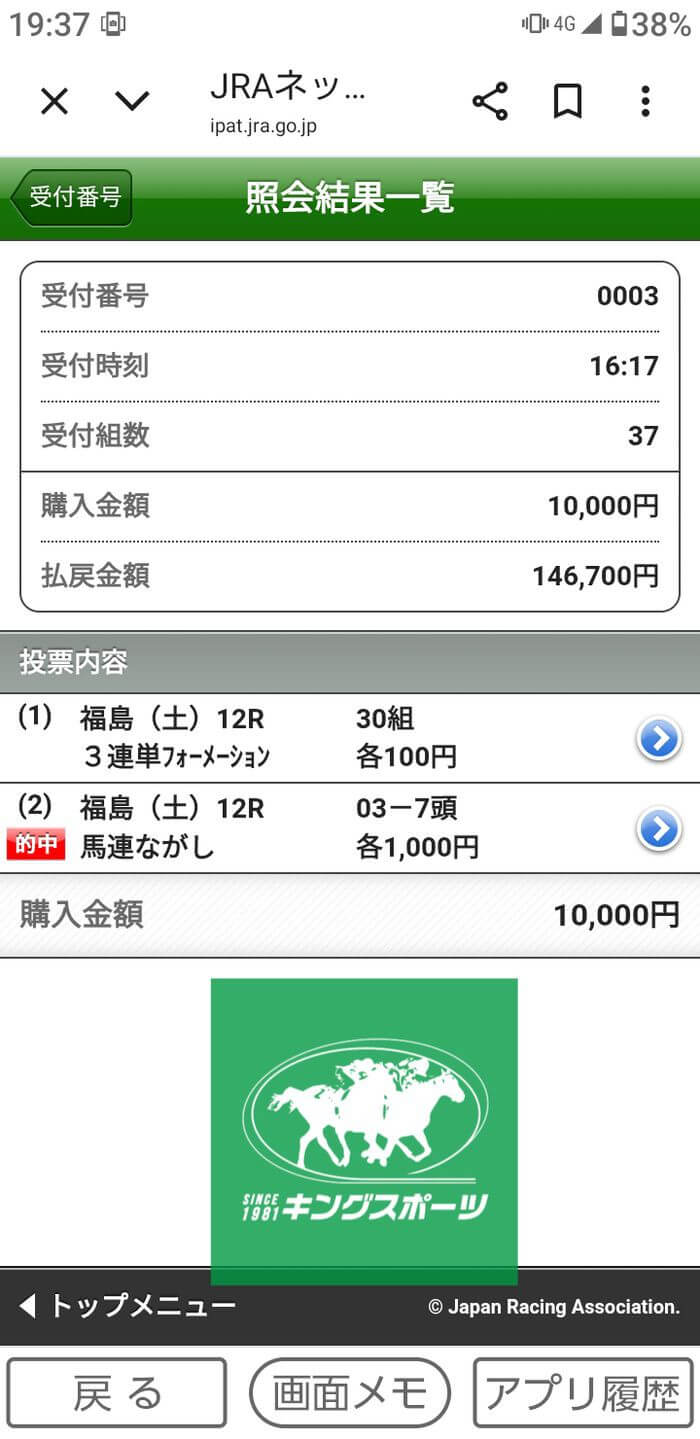Share this JRA page
Screen dimensions: 700x1439
(489, 101)
